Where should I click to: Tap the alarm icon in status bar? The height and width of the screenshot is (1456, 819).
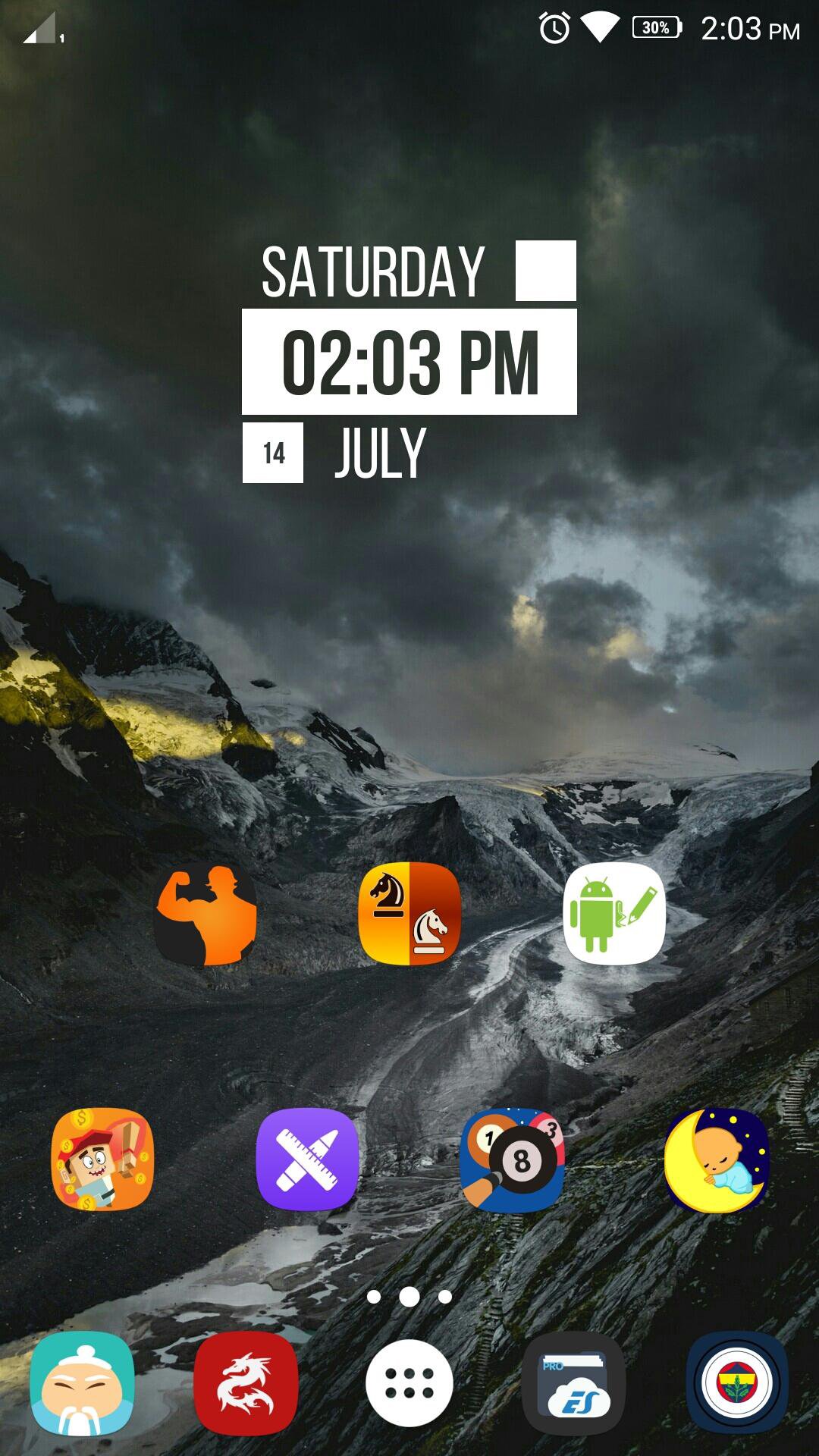pyautogui.click(x=553, y=28)
